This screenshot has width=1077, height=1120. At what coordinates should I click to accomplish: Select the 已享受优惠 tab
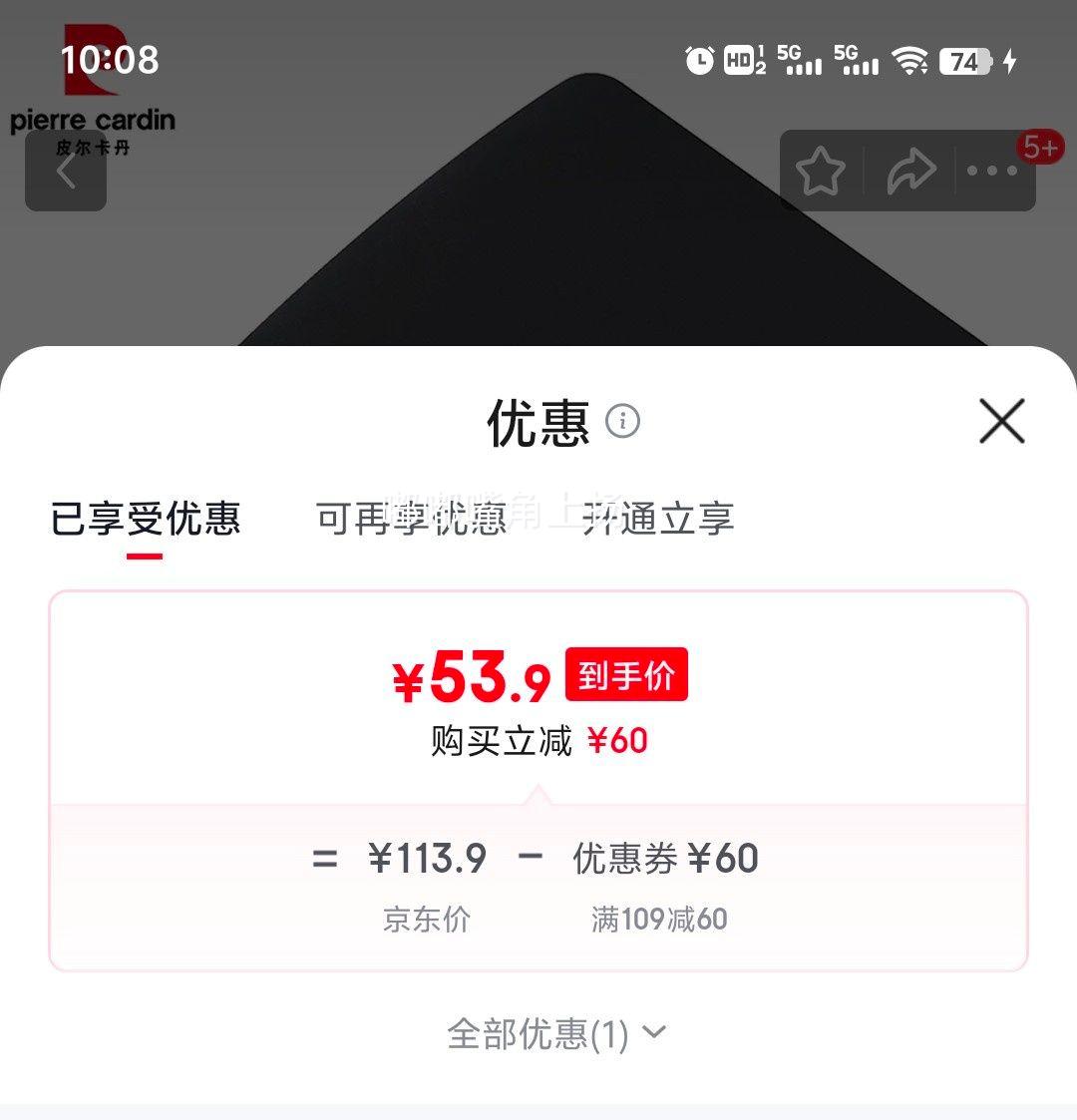[146, 520]
